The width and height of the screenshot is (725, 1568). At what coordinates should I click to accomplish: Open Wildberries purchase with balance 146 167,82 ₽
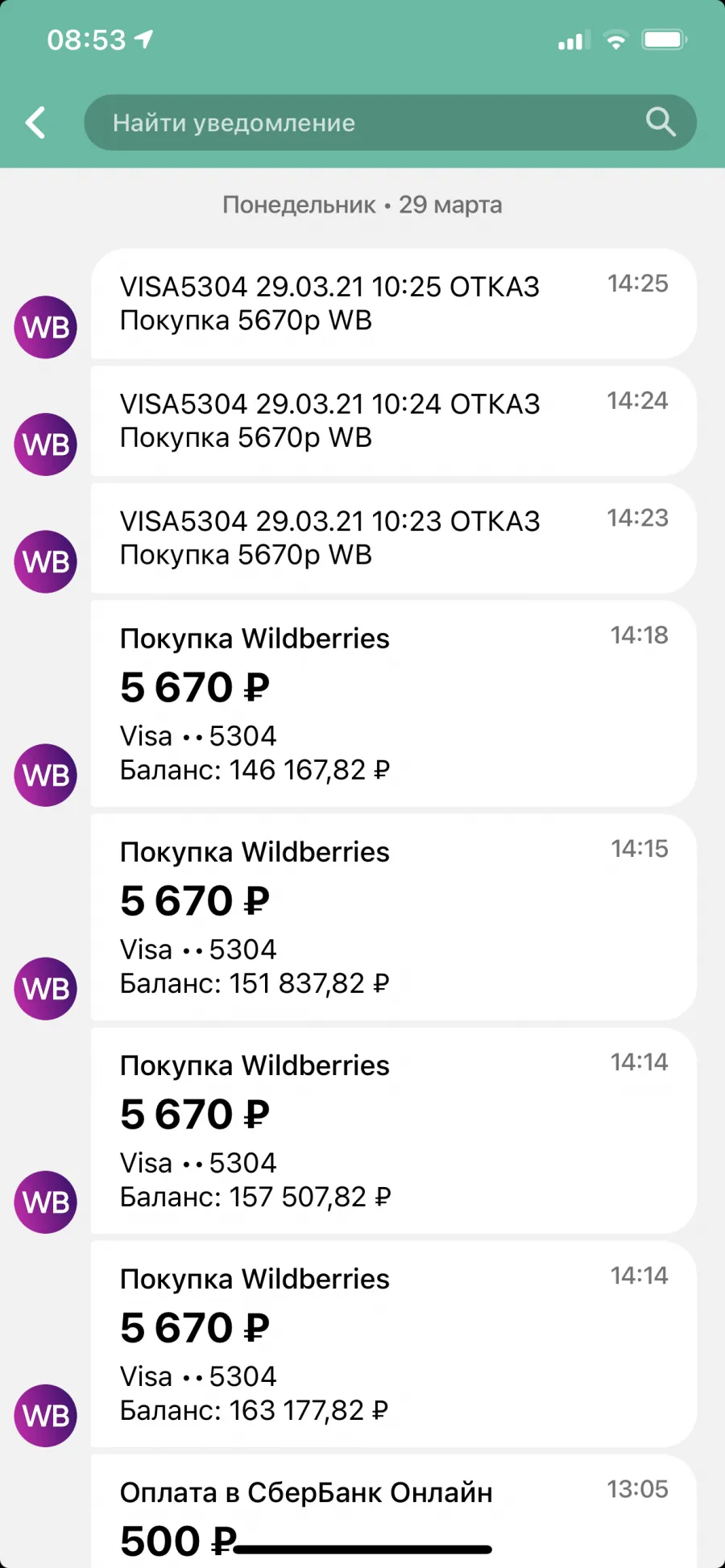click(x=393, y=703)
